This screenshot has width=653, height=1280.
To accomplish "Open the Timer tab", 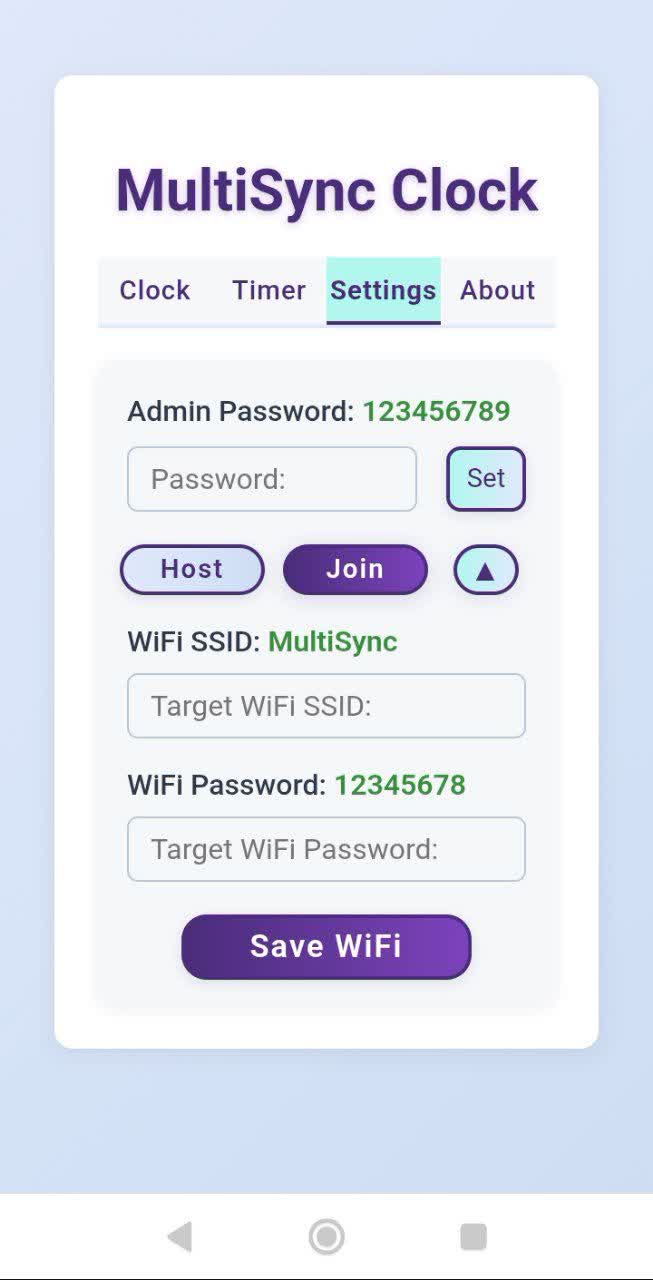I will coord(269,290).
